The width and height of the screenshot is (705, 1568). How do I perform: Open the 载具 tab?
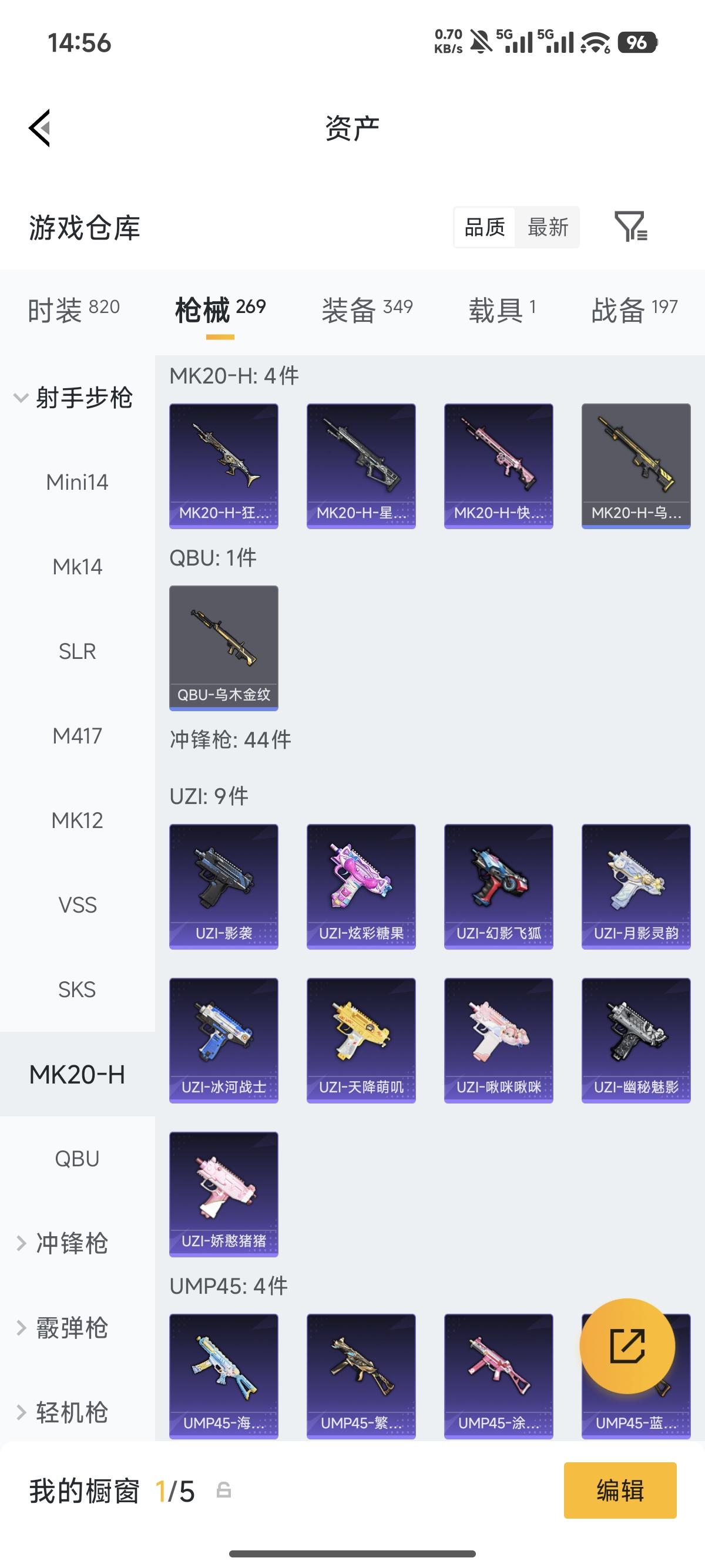click(502, 310)
